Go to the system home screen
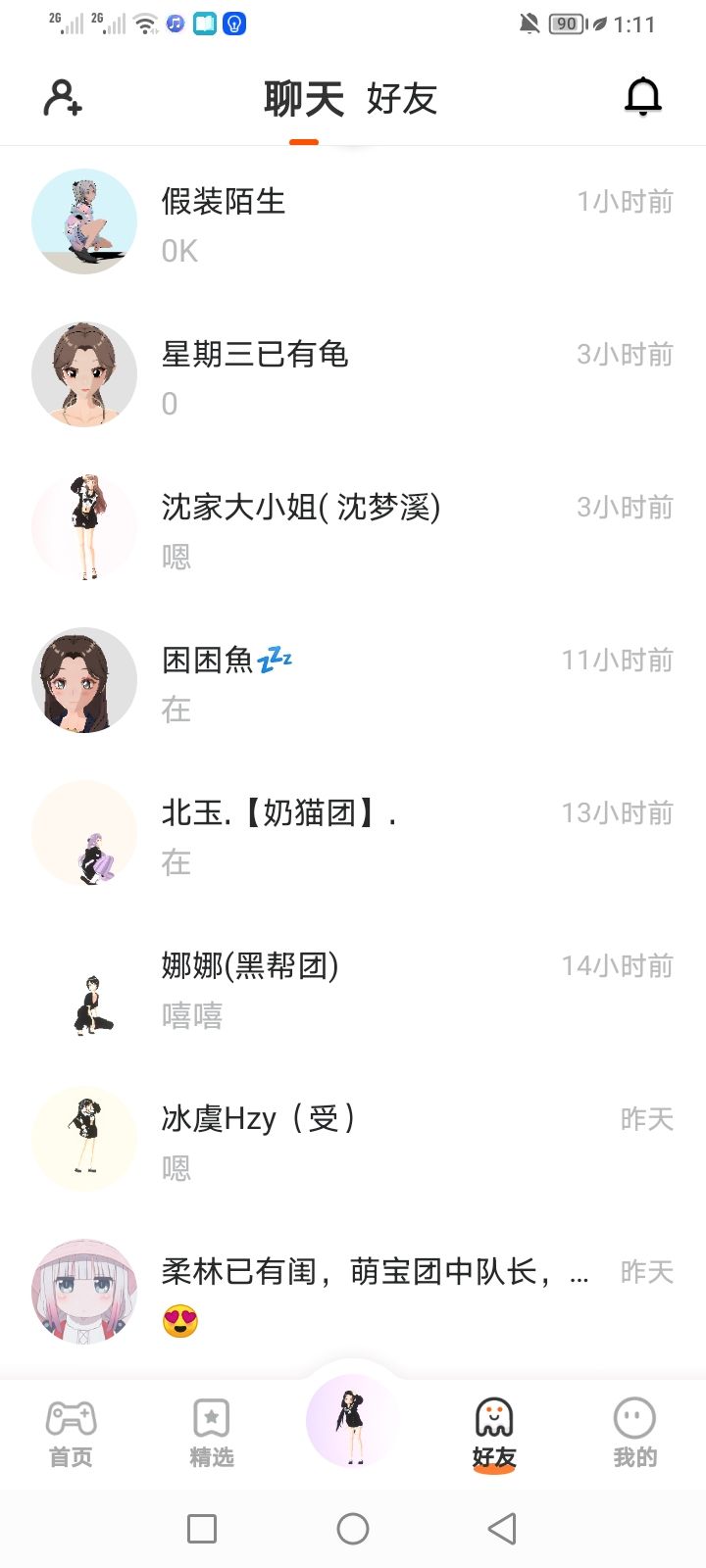 (x=353, y=1528)
